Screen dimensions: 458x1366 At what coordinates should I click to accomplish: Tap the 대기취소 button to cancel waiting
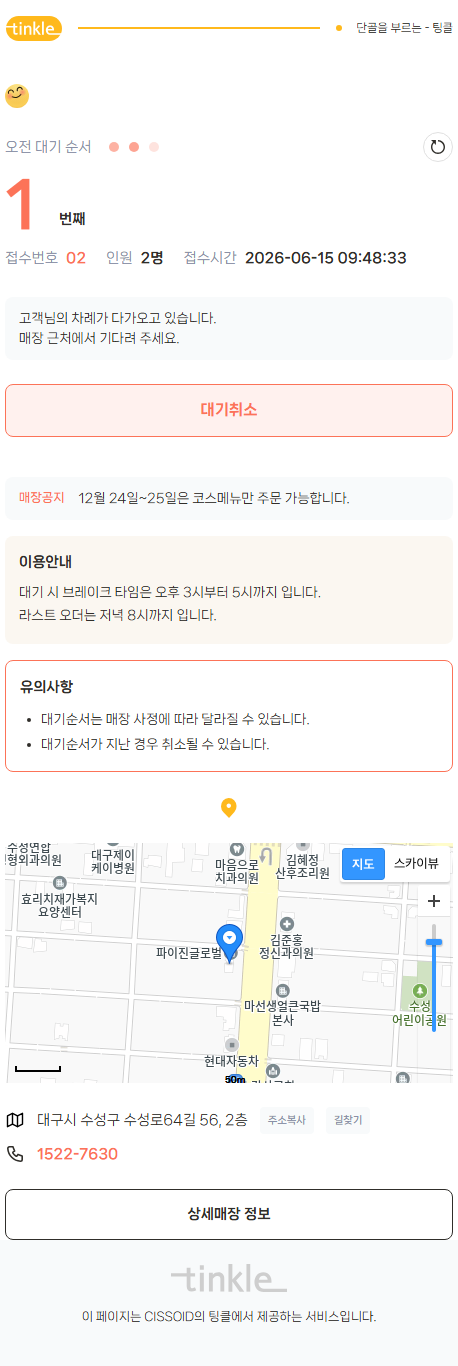point(229,410)
